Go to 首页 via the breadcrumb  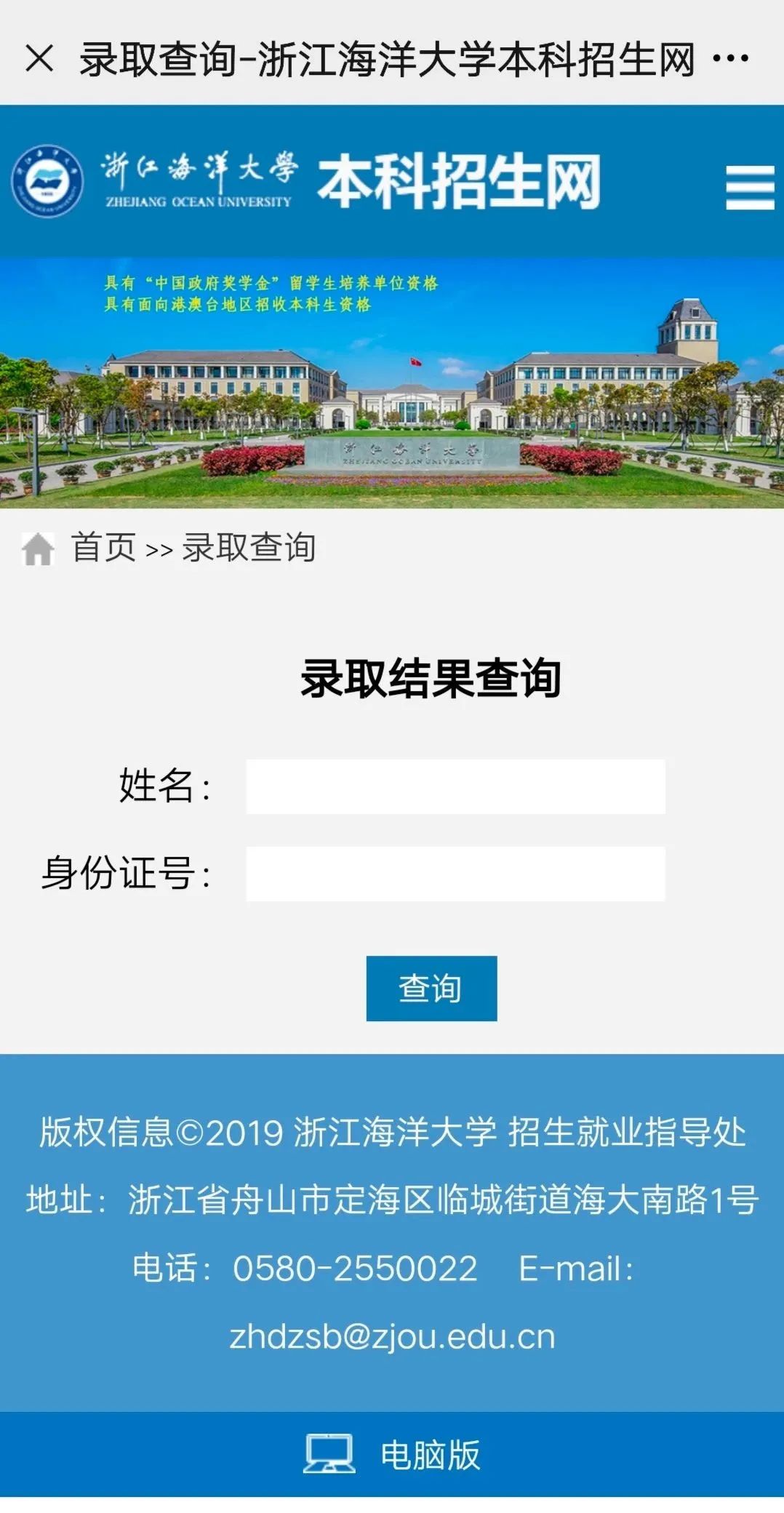[x=103, y=548]
